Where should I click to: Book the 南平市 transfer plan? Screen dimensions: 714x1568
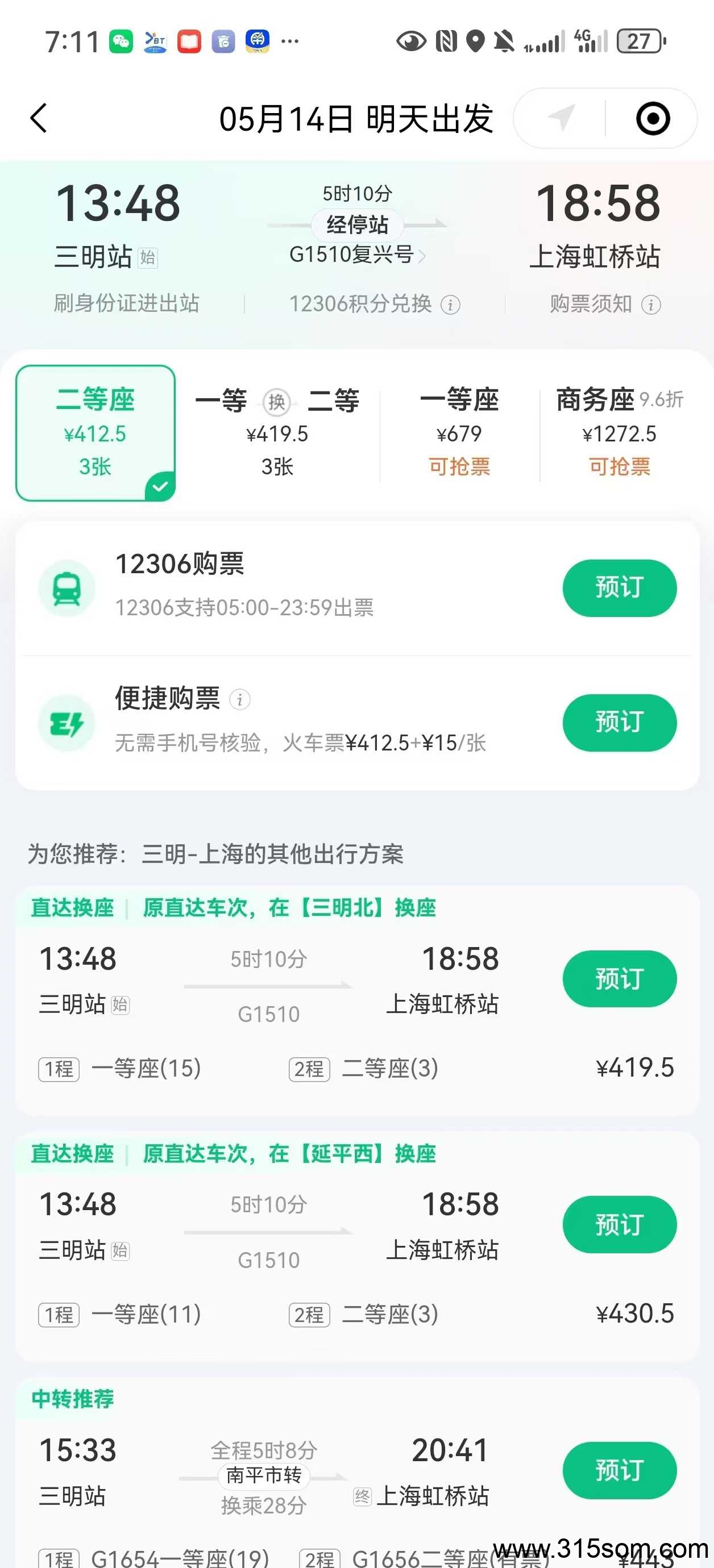tap(620, 1471)
